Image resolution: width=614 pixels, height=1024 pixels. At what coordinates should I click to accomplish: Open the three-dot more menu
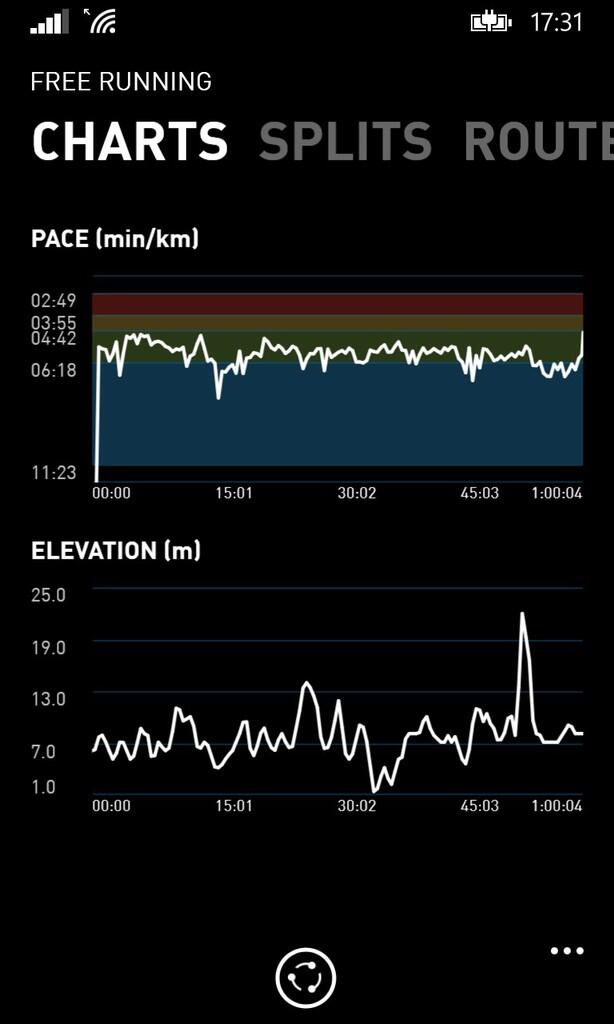pyautogui.click(x=567, y=951)
